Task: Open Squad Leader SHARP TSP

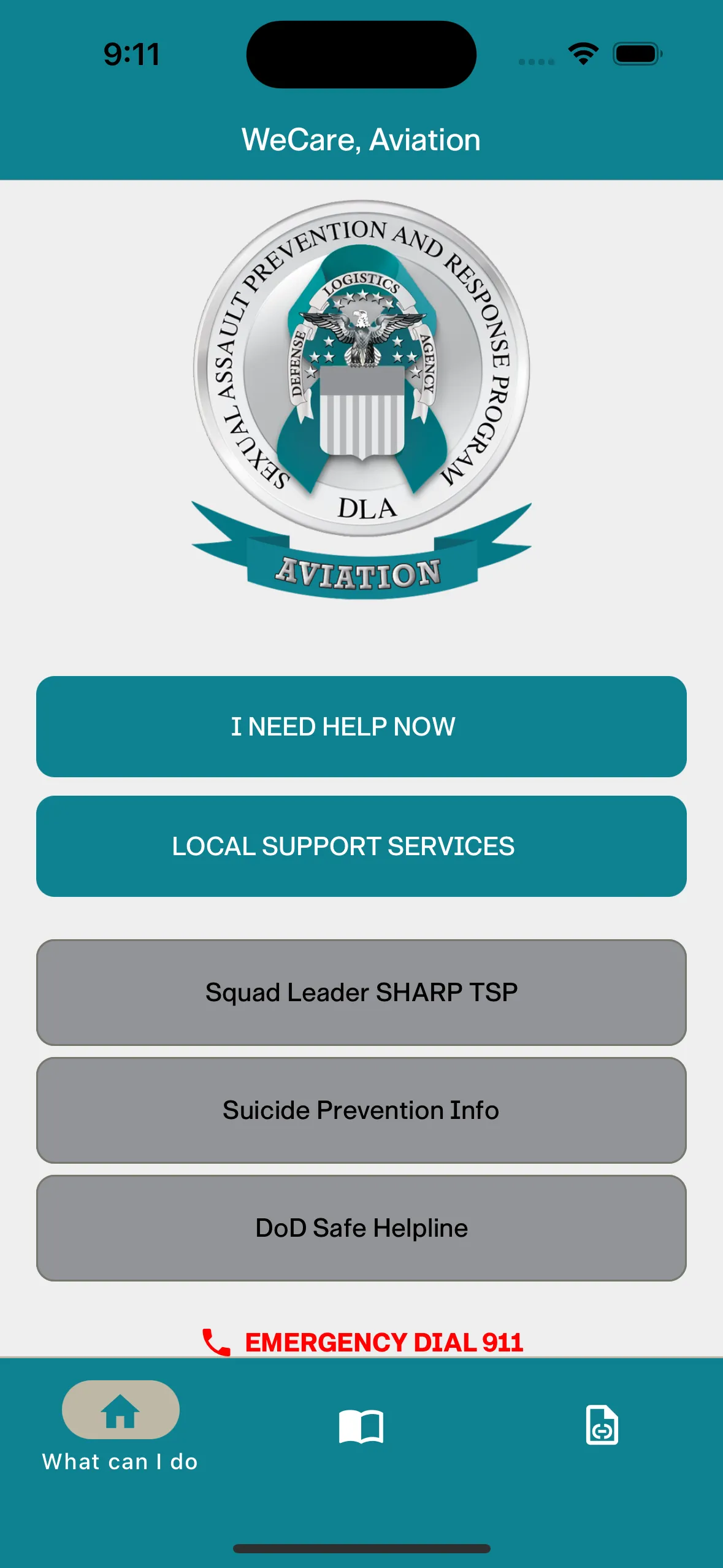Action: (x=361, y=992)
